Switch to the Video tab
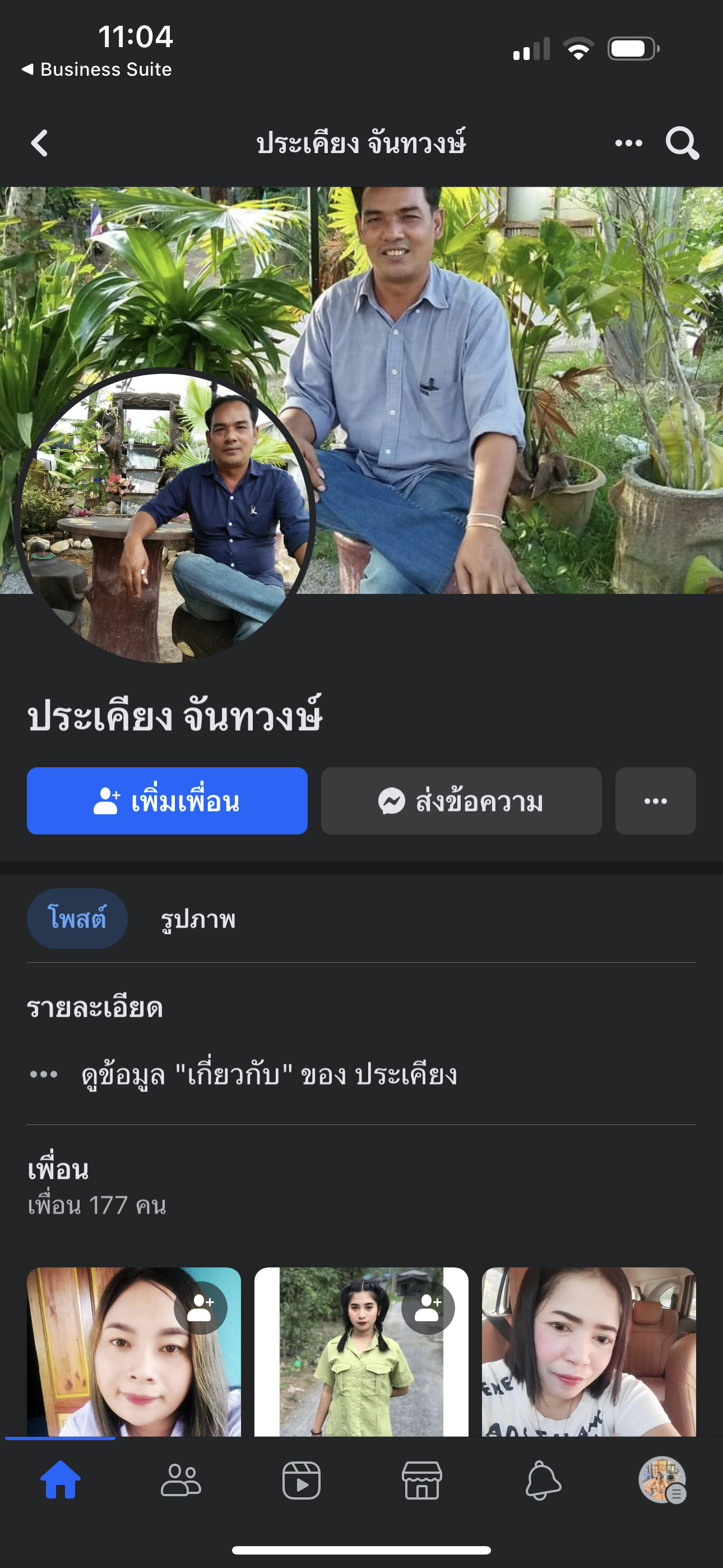Screen dimensions: 723x1568 click(302, 1481)
